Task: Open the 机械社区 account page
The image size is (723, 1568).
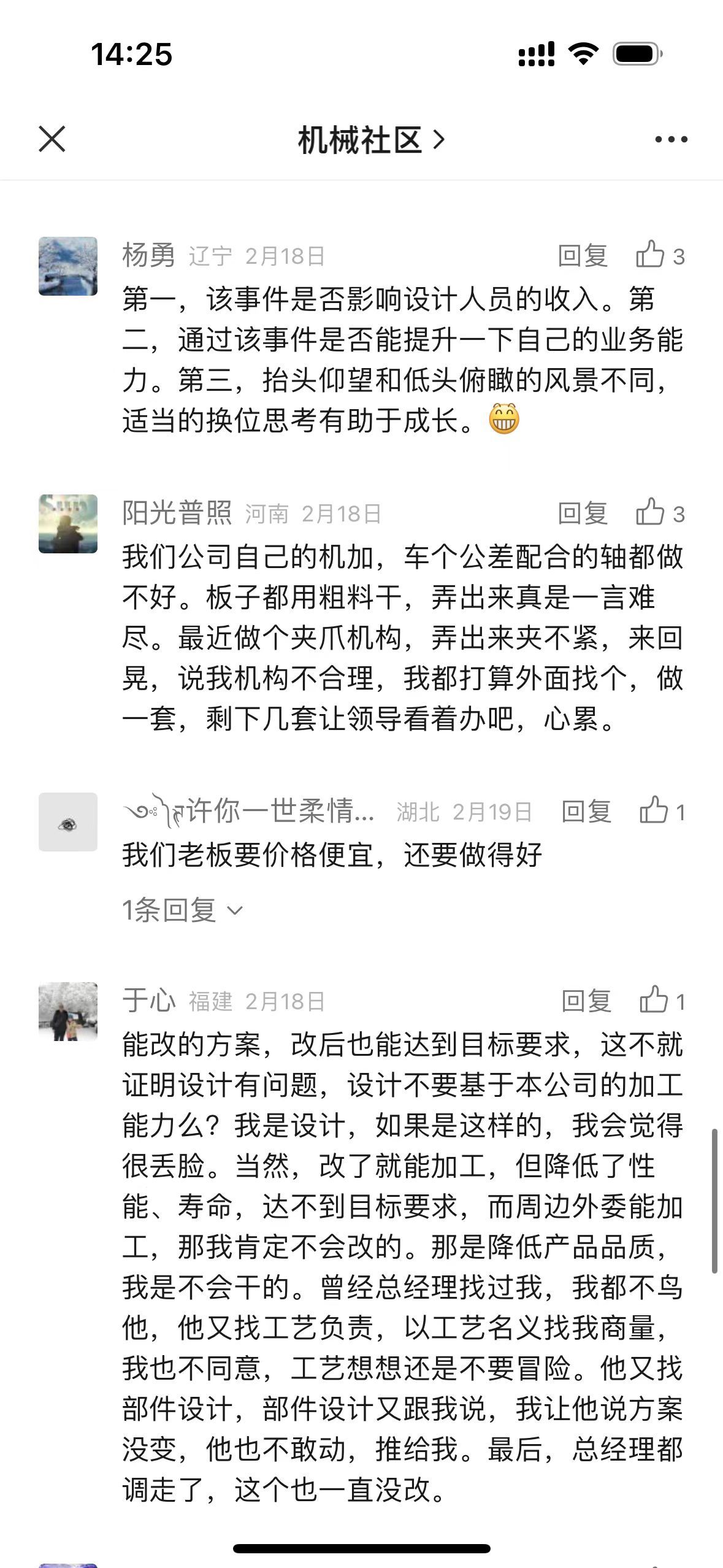Action: point(370,140)
